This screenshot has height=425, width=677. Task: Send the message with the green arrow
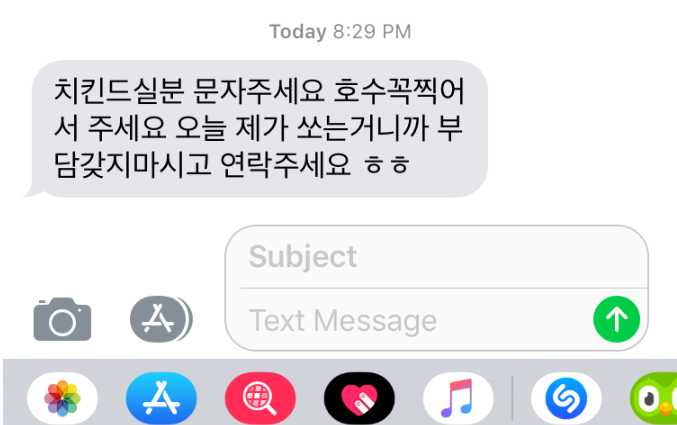tap(616, 320)
